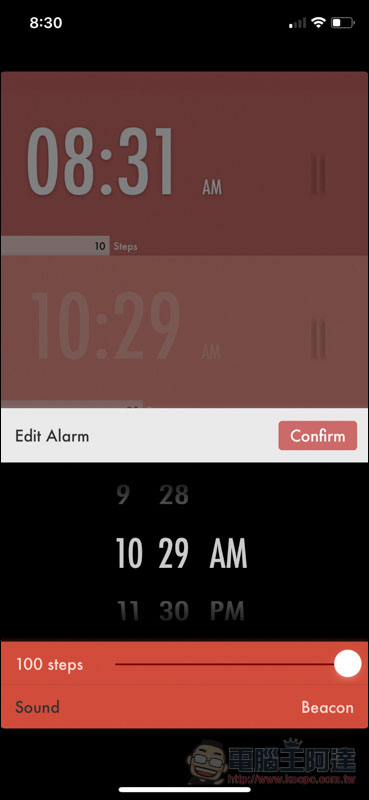
Task: Choose minute 30 in the picker
Action: (x=174, y=610)
